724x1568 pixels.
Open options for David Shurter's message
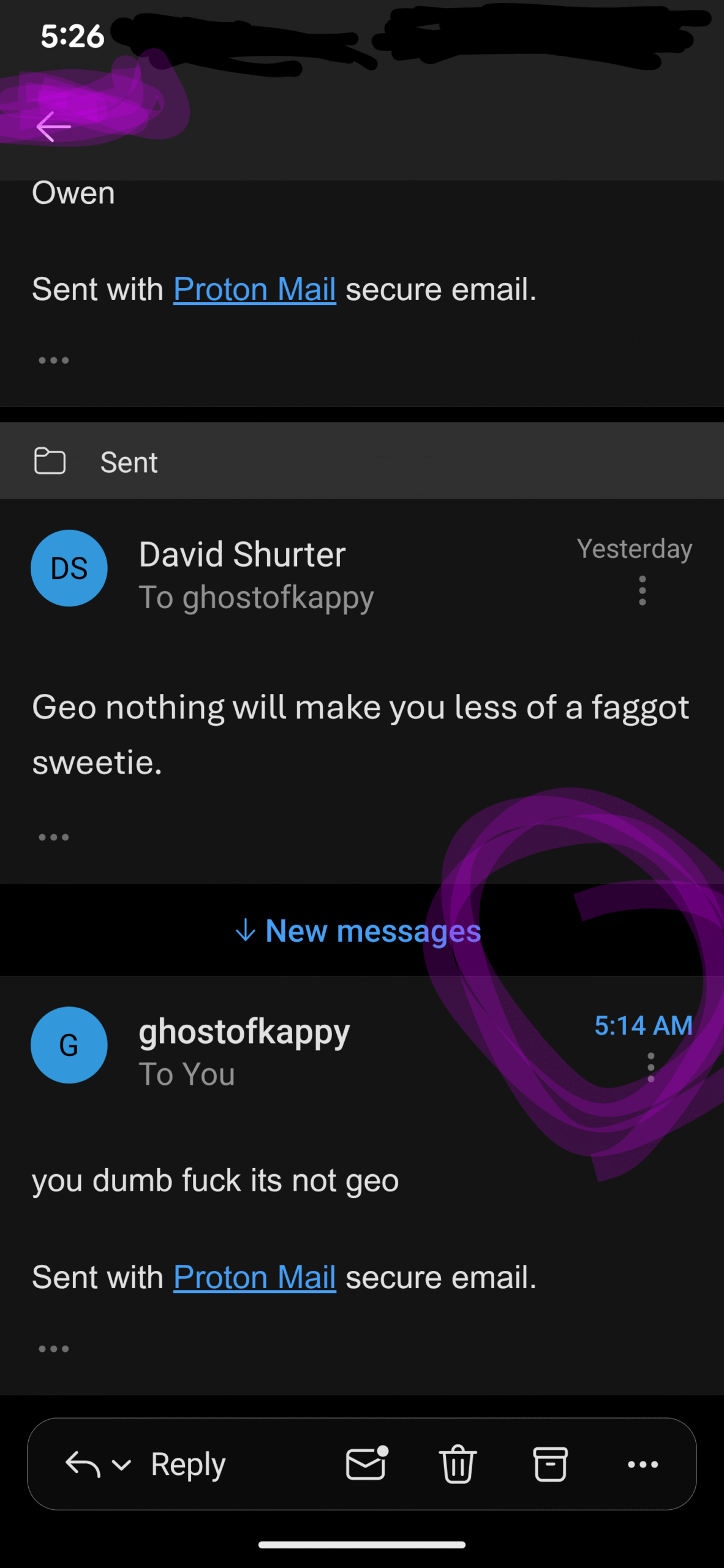(642, 590)
